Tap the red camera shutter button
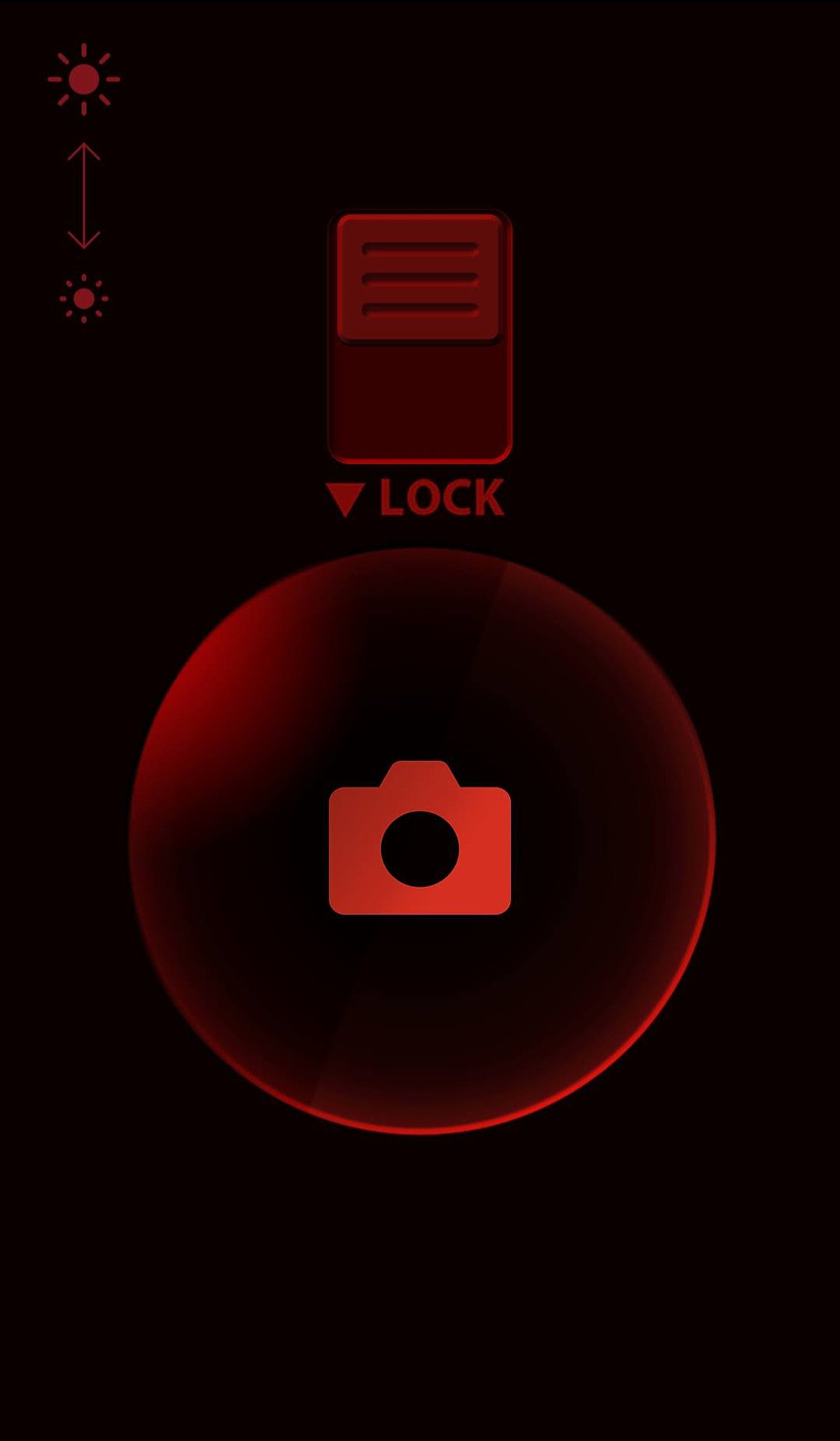This screenshot has height=1441, width=840. click(x=422, y=841)
